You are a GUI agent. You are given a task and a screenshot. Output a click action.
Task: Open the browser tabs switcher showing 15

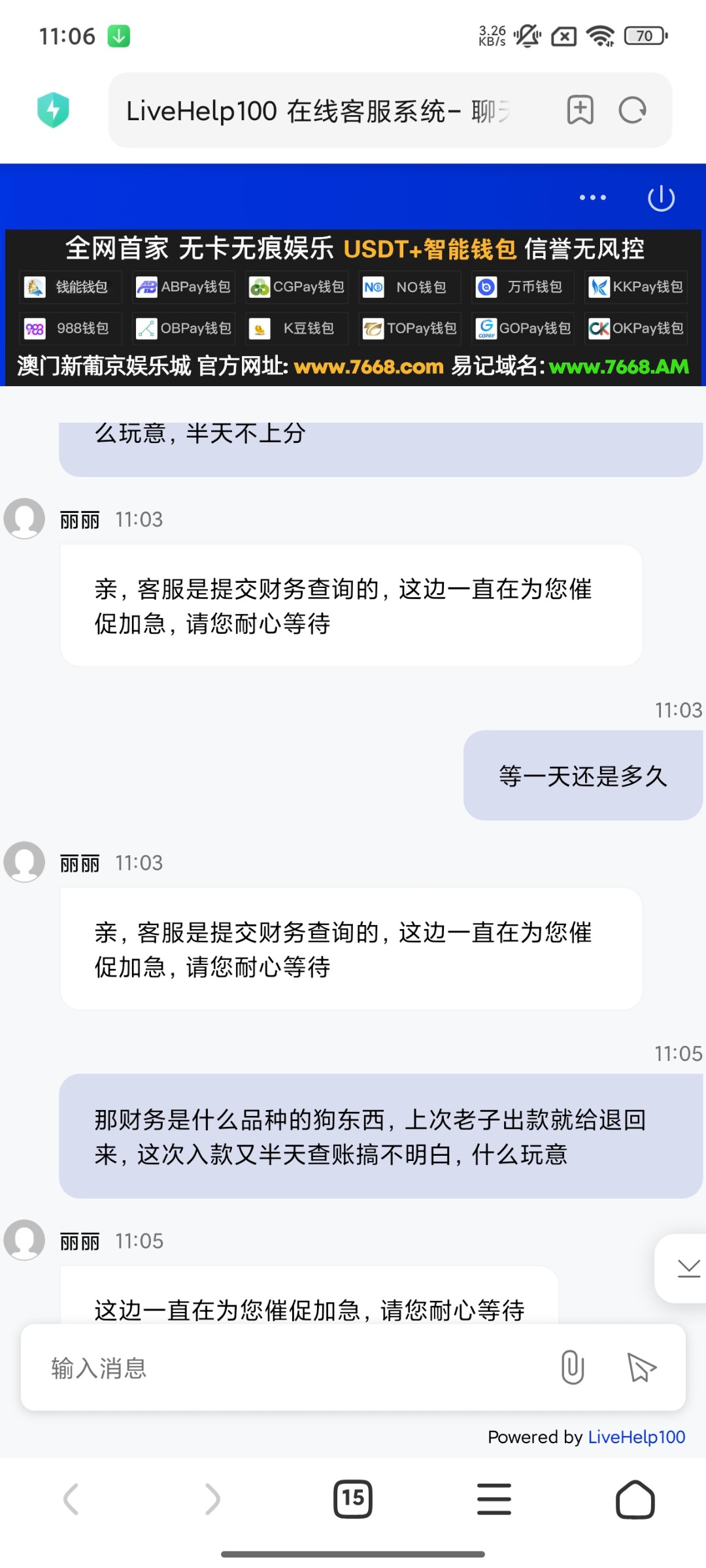pos(353,1499)
